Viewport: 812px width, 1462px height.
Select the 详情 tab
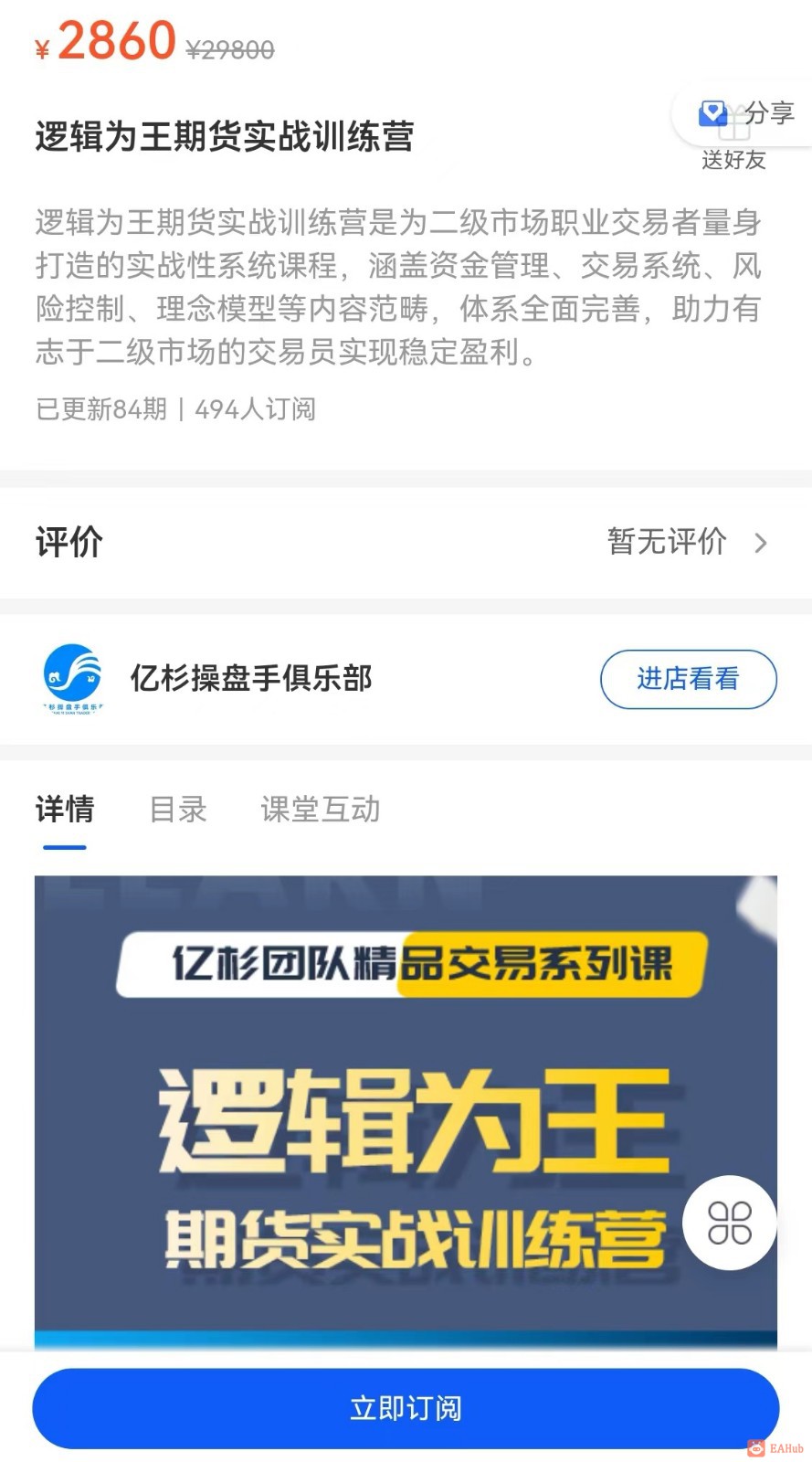tap(65, 810)
